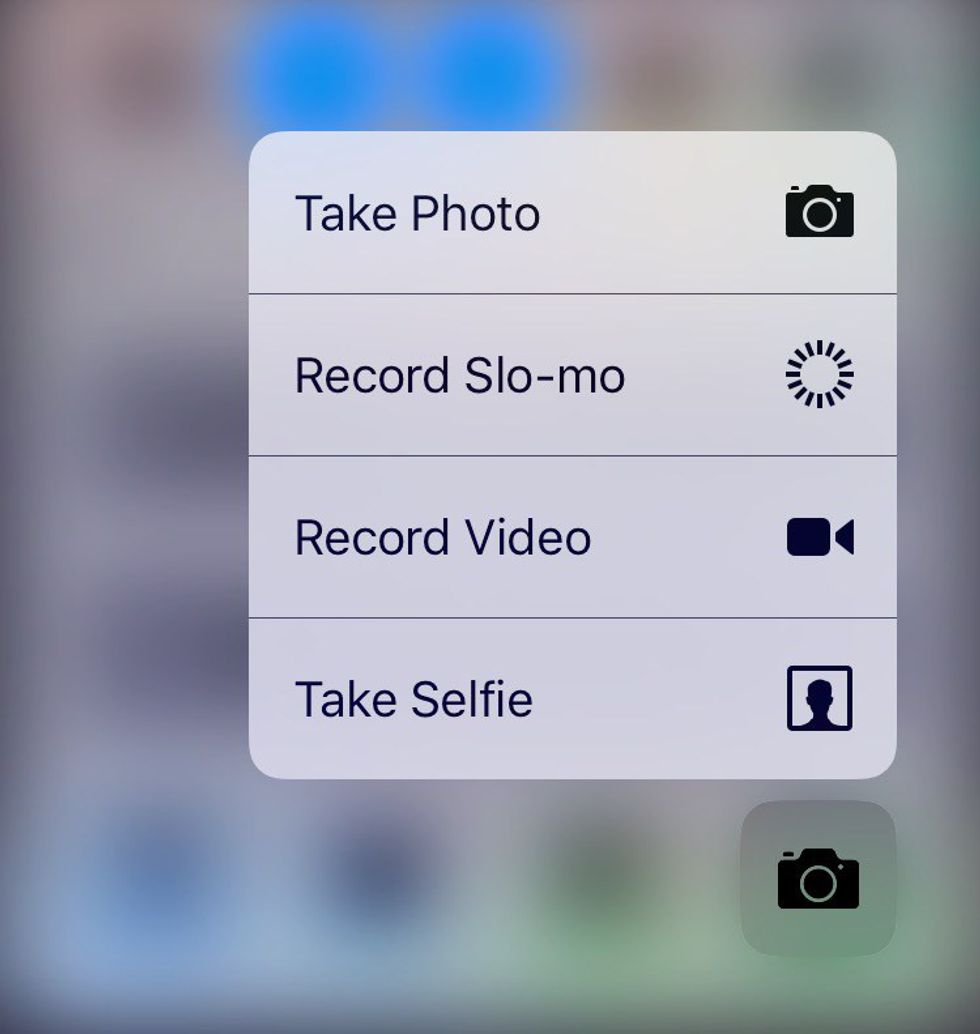The image size is (980, 1034).
Task: Open the Camera app icon
Action: click(818, 878)
